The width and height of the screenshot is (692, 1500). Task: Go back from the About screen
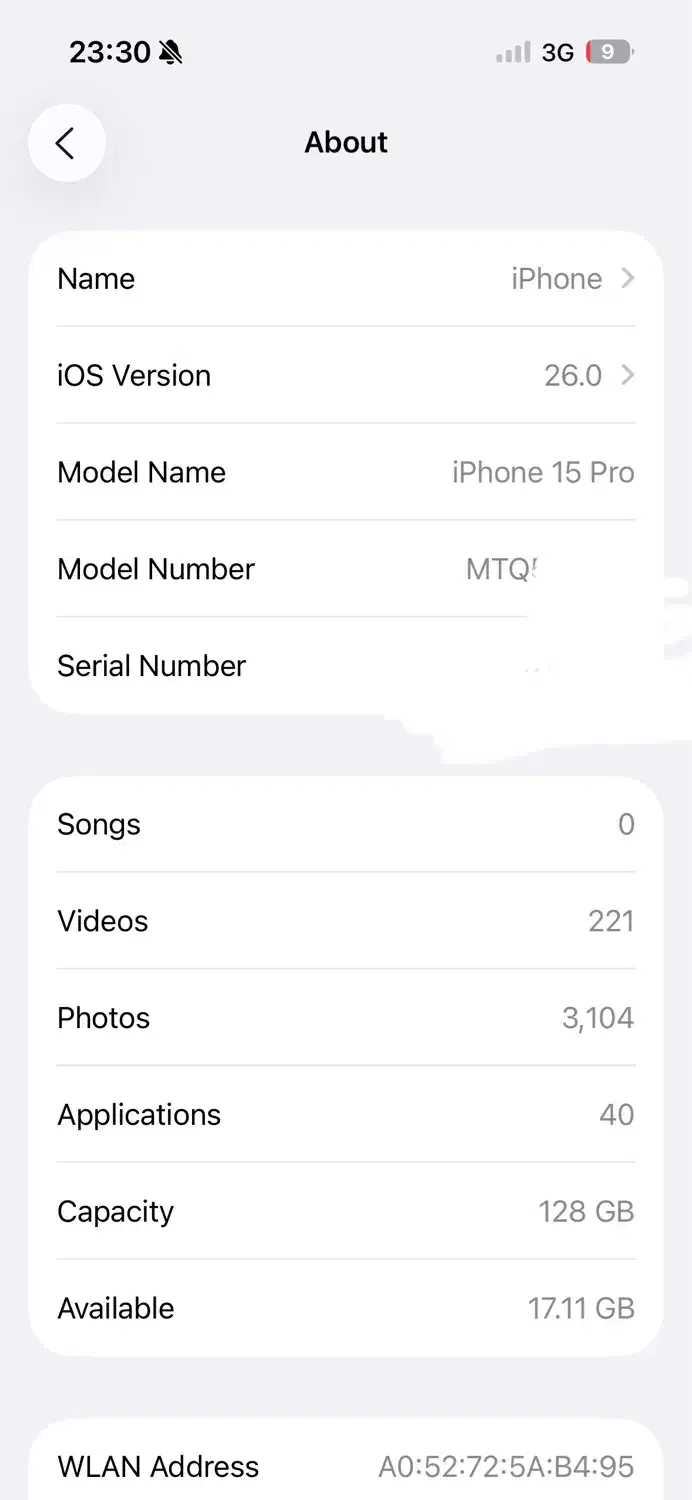66,144
